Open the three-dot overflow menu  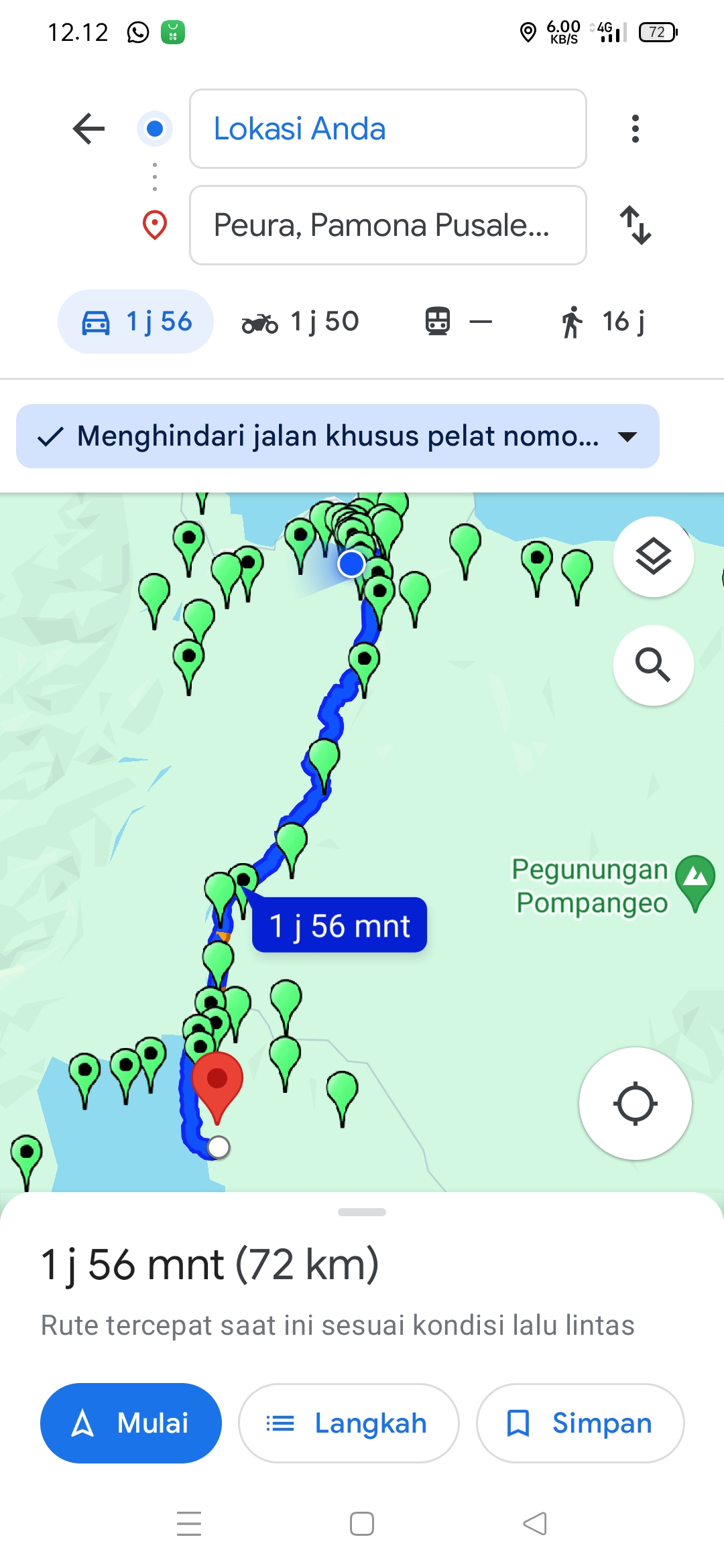tap(635, 129)
